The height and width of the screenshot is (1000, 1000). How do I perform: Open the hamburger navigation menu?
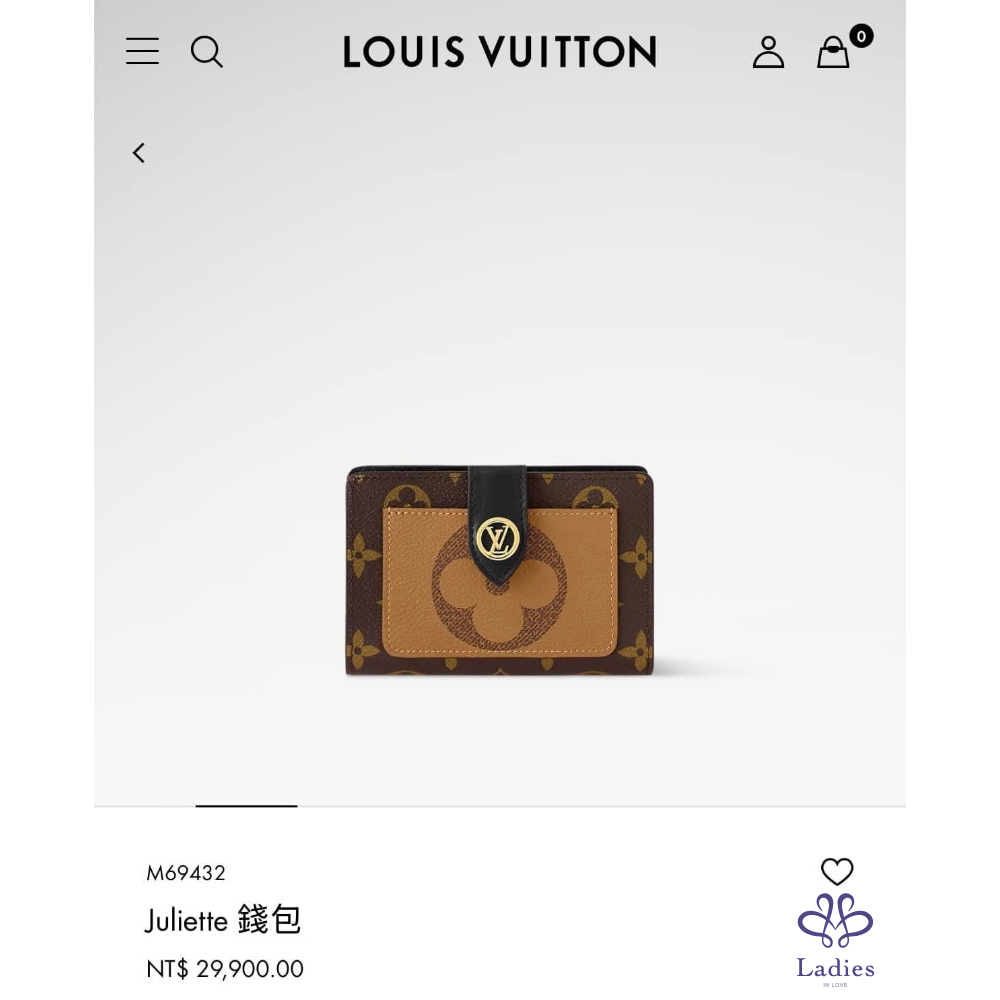coord(142,51)
